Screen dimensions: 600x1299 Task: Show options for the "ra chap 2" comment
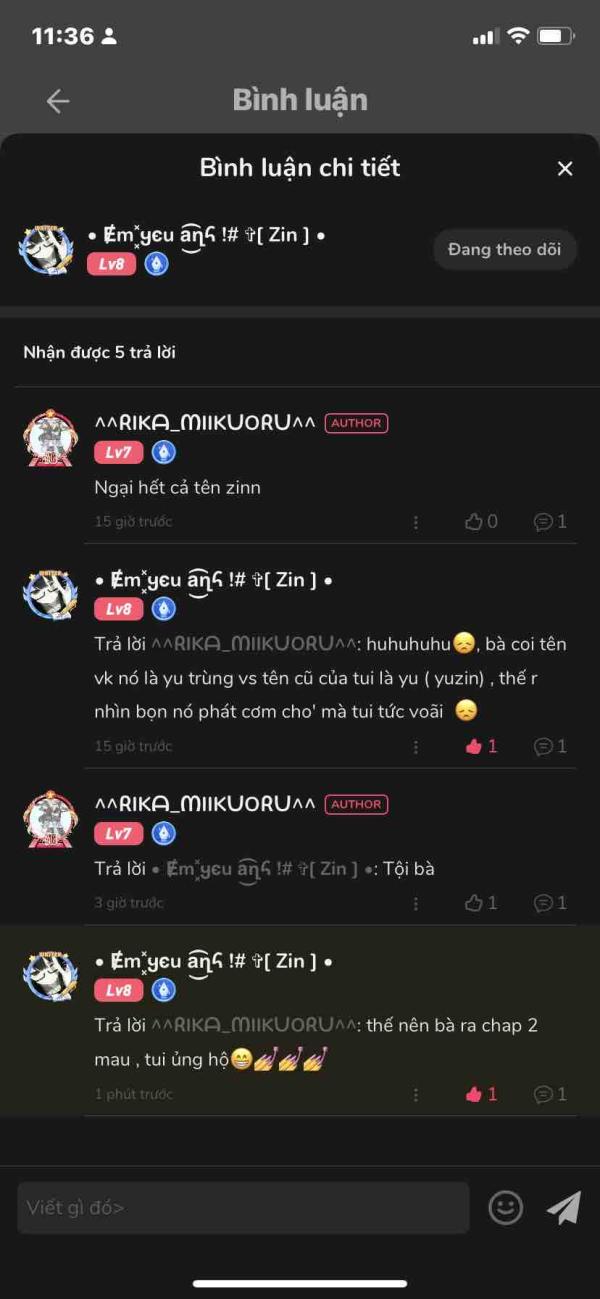(x=415, y=1094)
